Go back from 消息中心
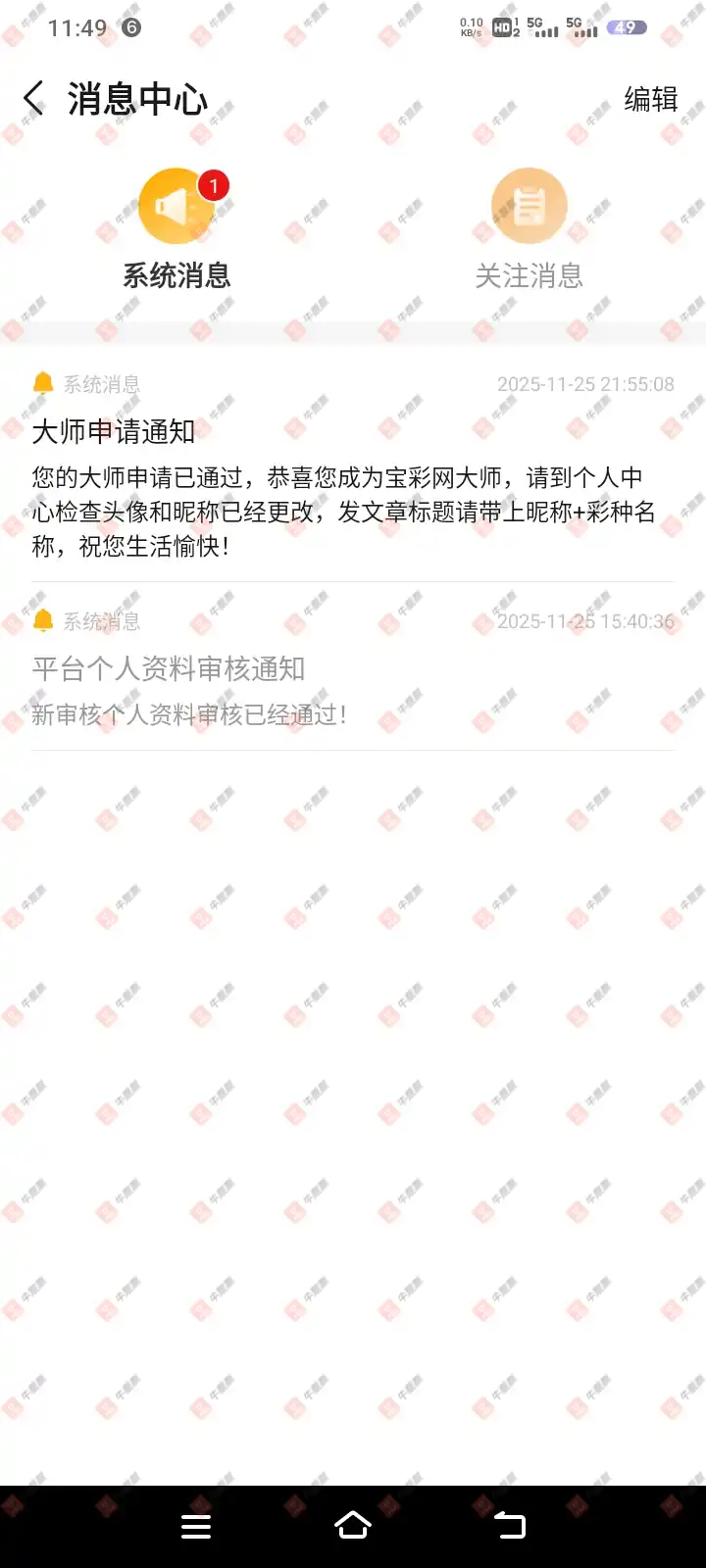706x1568 pixels. pyautogui.click(x=34, y=99)
